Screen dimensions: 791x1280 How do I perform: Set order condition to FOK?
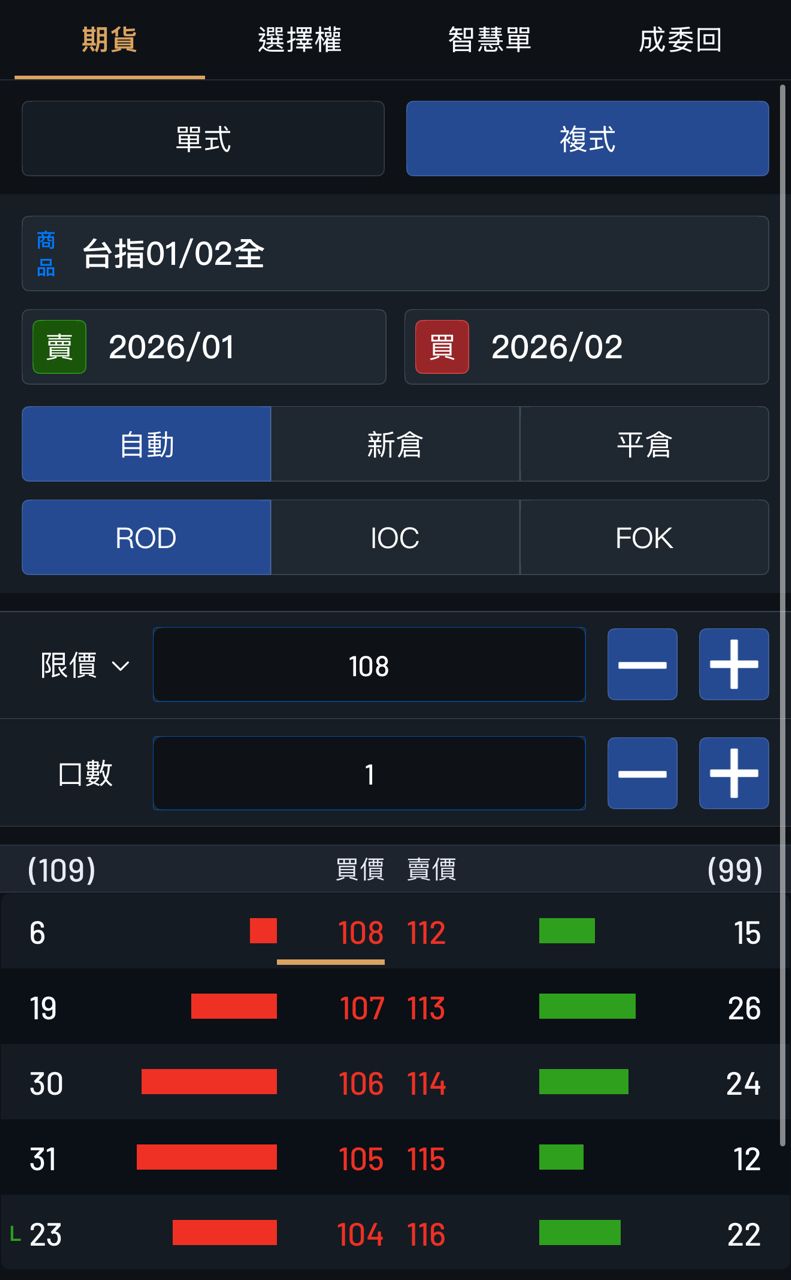[644, 538]
